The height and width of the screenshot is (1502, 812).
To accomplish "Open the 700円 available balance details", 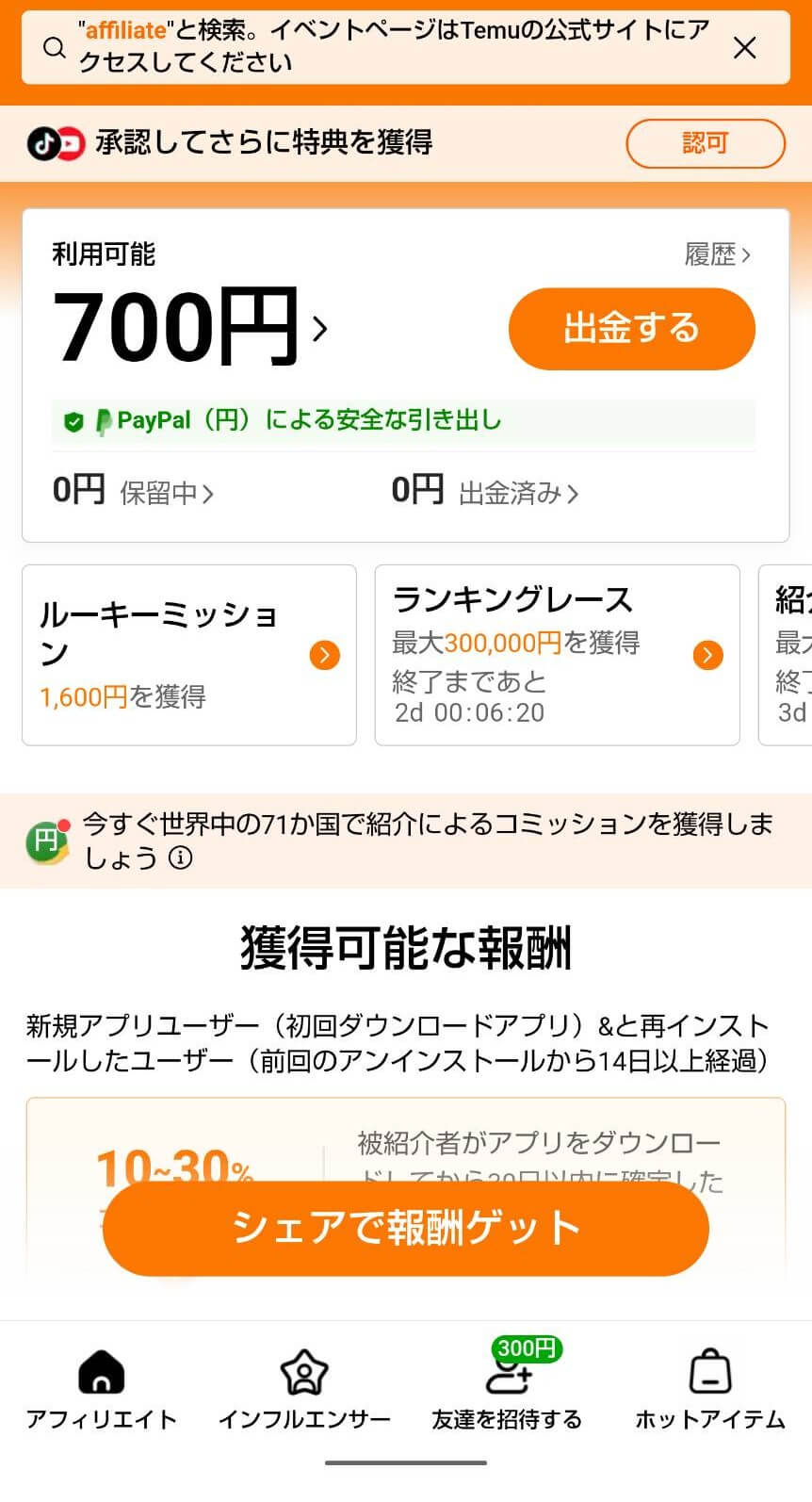I will [x=190, y=327].
